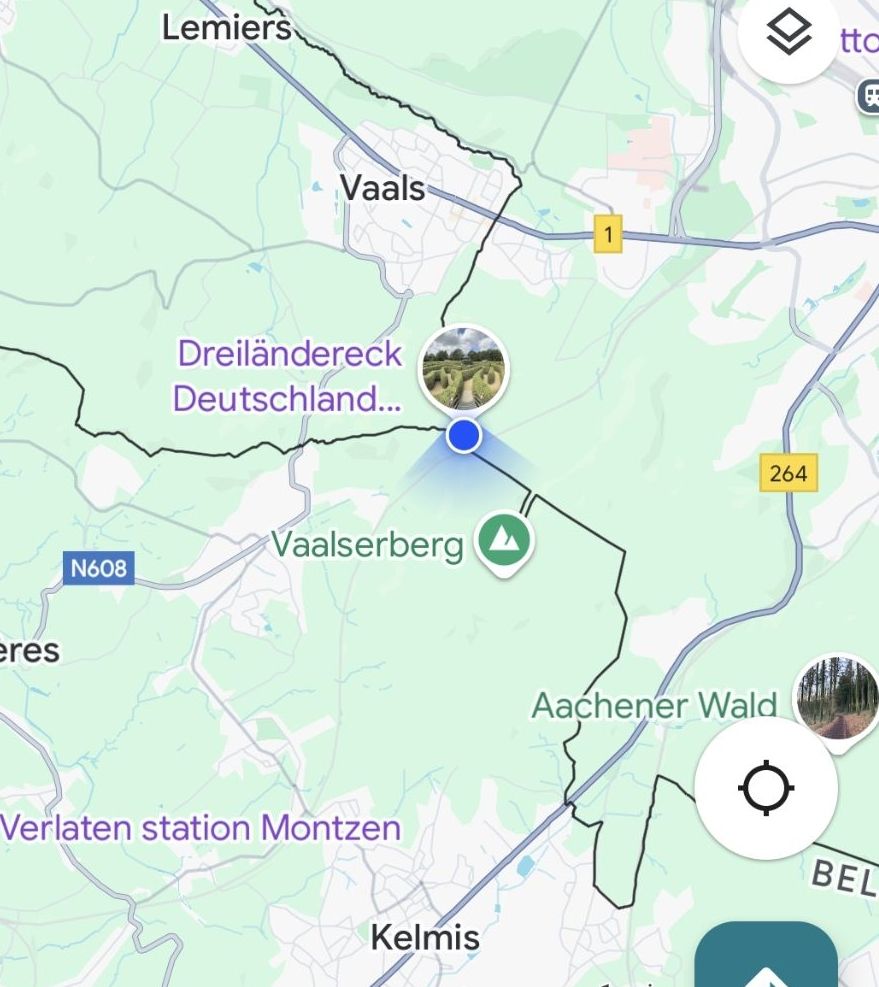The width and height of the screenshot is (879, 987).
Task: Open the map layers button
Action: 788,34
